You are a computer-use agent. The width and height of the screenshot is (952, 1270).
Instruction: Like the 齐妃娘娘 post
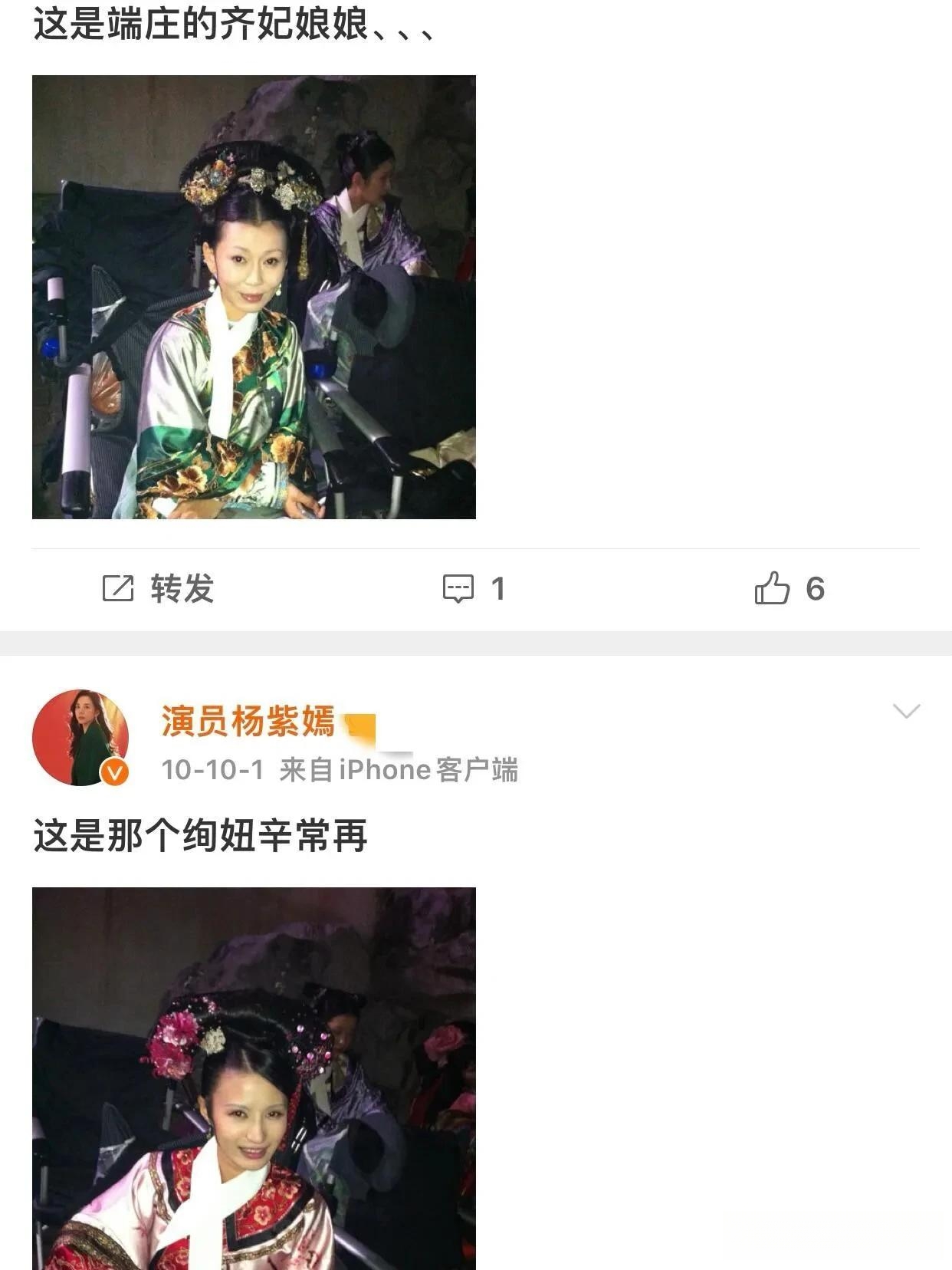tap(789, 589)
